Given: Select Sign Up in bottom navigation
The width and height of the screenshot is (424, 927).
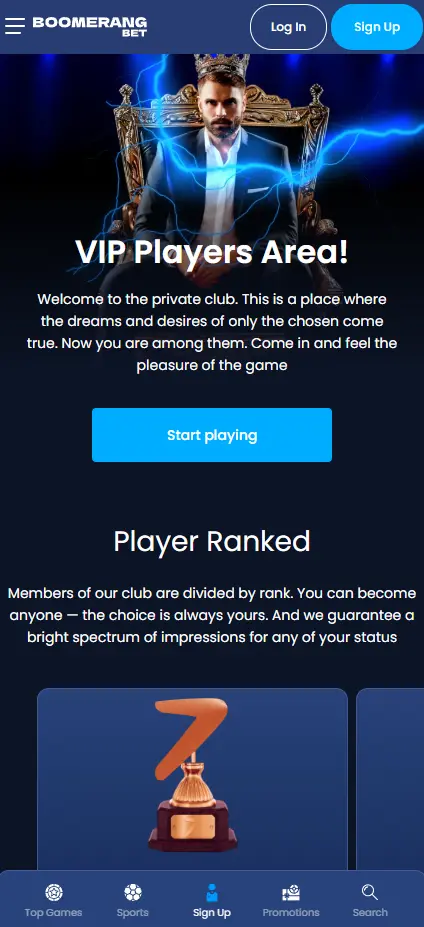Looking at the screenshot, I should click(212, 900).
